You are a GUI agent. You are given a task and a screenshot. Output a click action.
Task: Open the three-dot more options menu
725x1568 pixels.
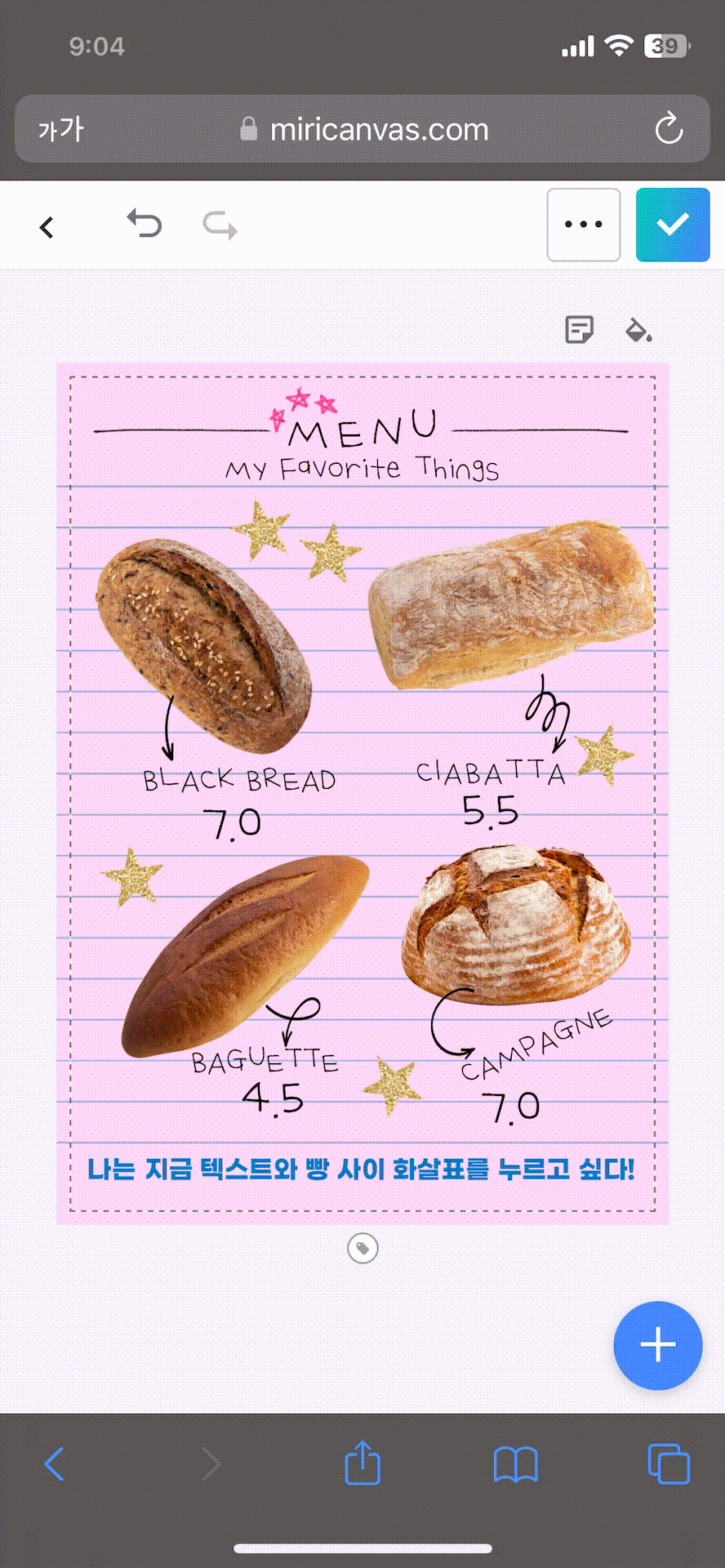[x=583, y=225]
